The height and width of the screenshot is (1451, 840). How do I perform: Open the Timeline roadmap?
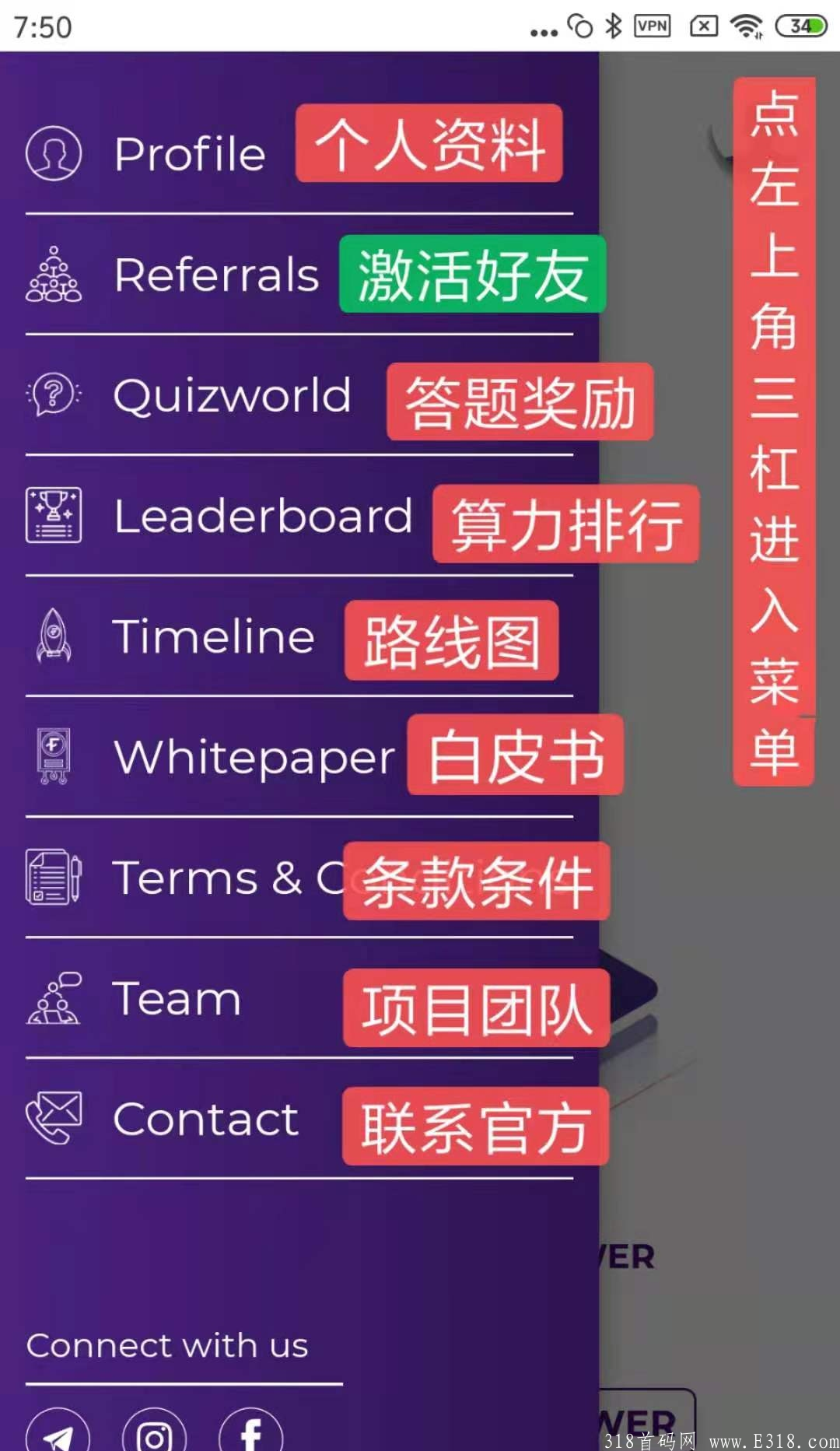pyautogui.click(x=213, y=636)
